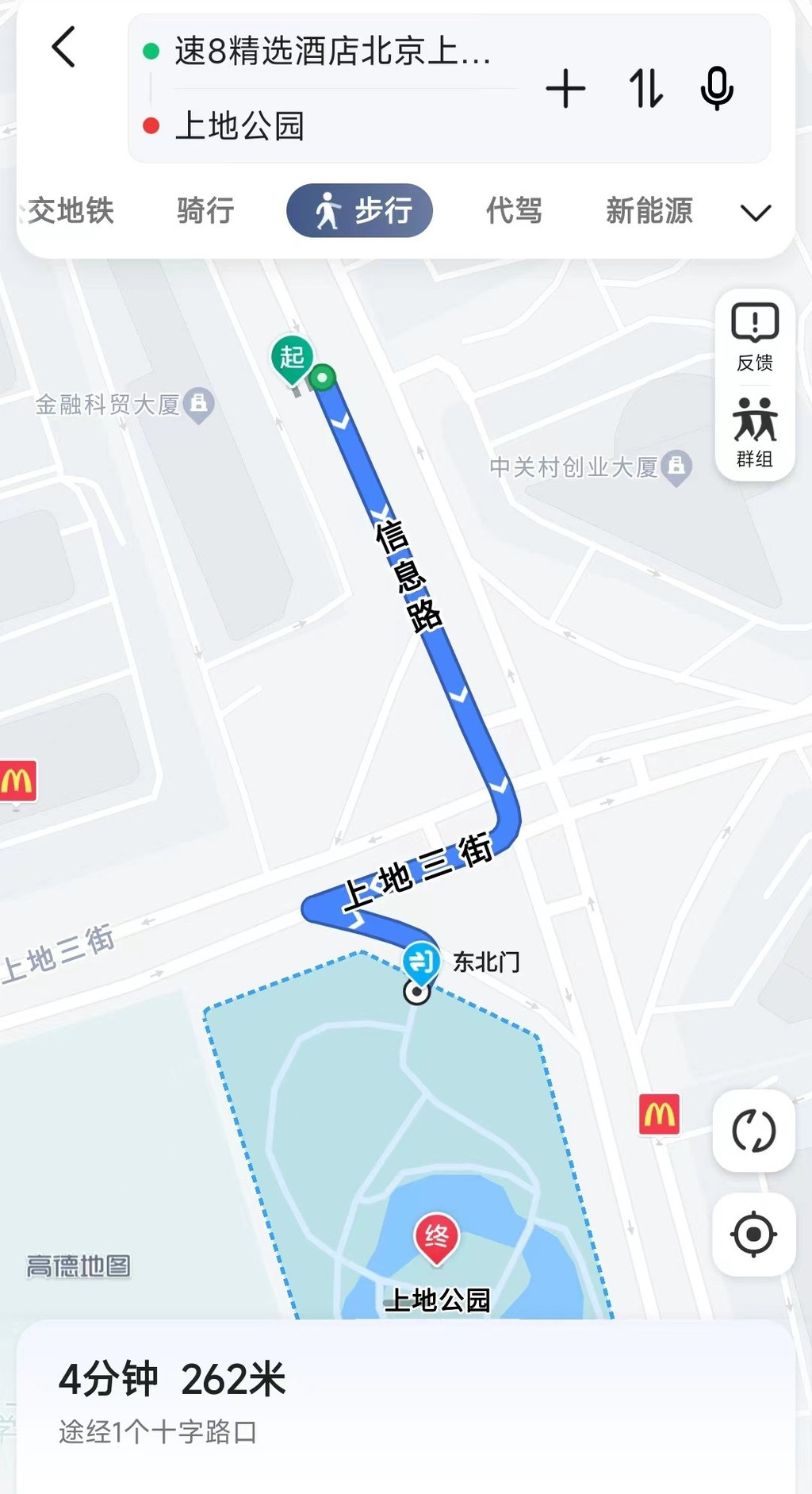The width and height of the screenshot is (812, 1494).
Task: Edit the destination 上地公园 field
Action: point(331,125)
